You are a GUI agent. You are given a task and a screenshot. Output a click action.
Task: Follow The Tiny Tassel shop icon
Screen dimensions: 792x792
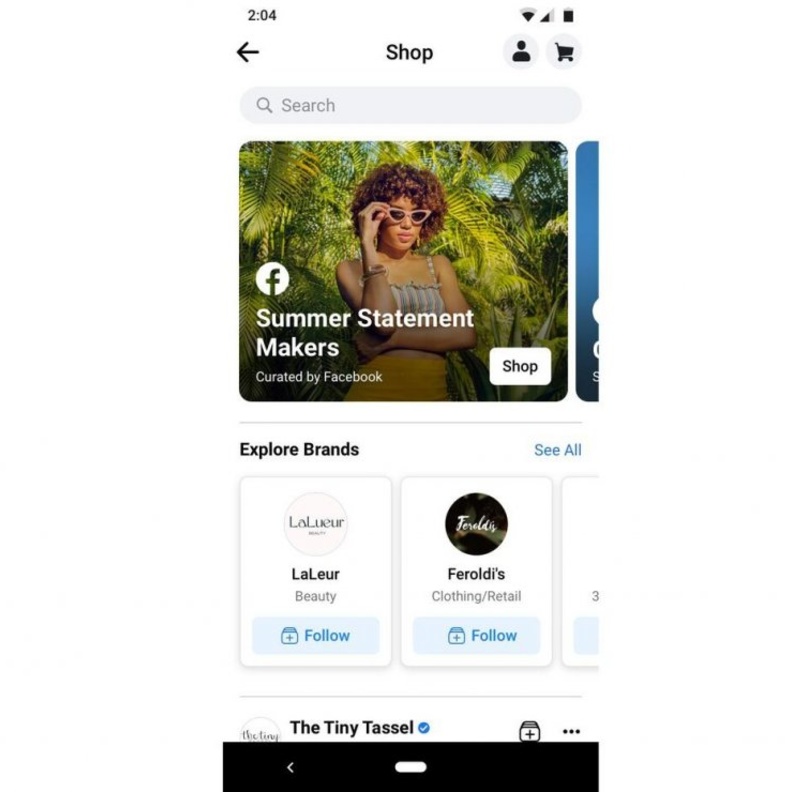point(530,732)
